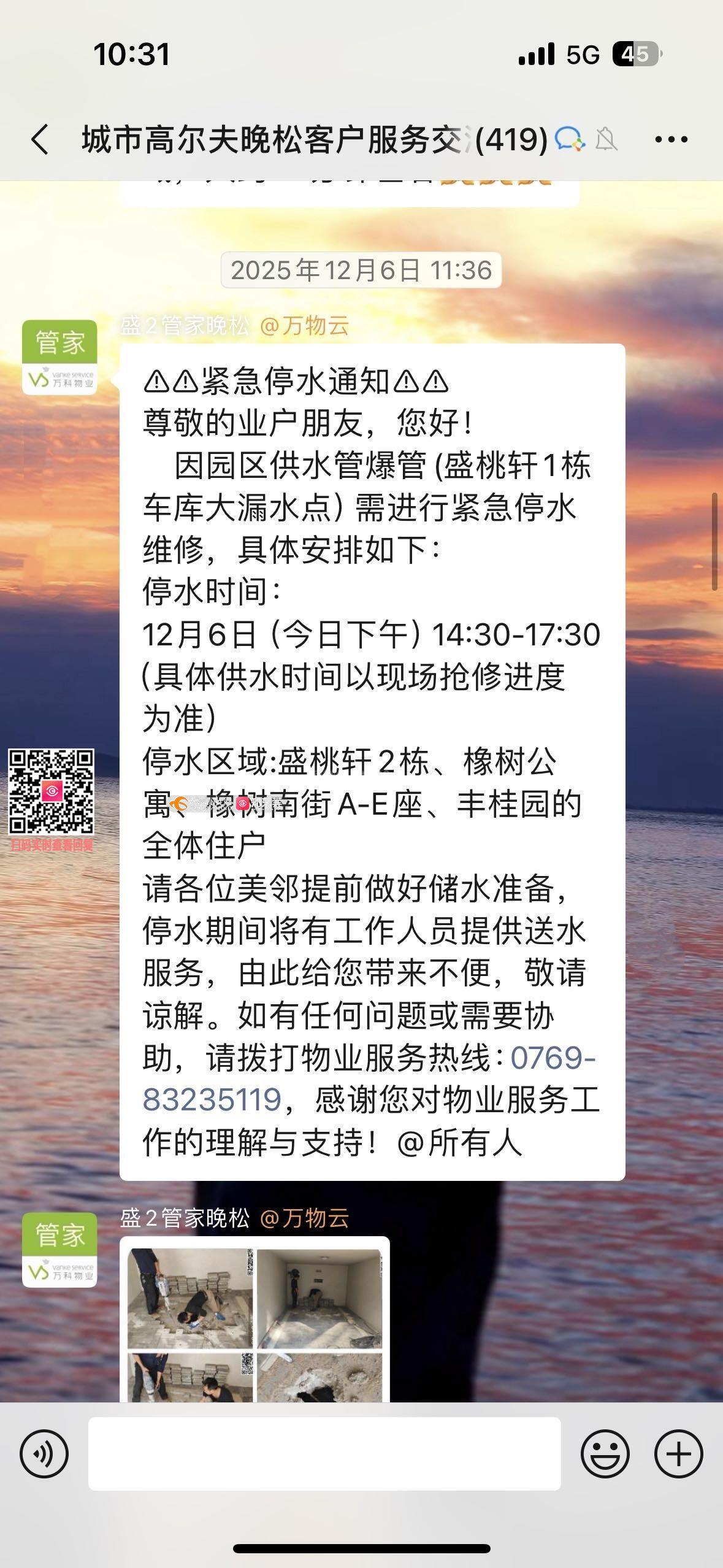Viewport: 723px width, 1568px height.
Task: Open the plus attachments menu
Action: coord(678,1453)
